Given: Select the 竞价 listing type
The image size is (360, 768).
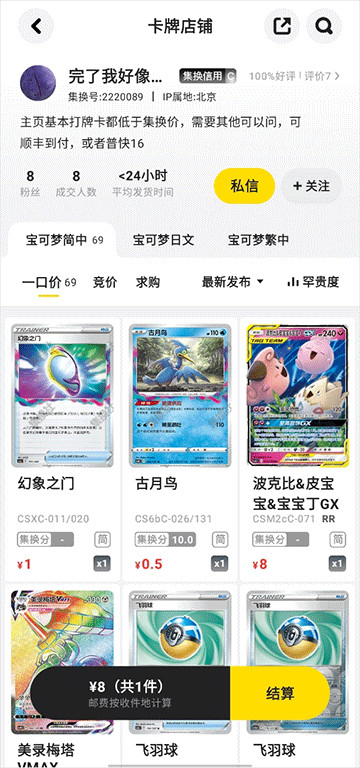Looking at the screenshot, I should point(105,282).
